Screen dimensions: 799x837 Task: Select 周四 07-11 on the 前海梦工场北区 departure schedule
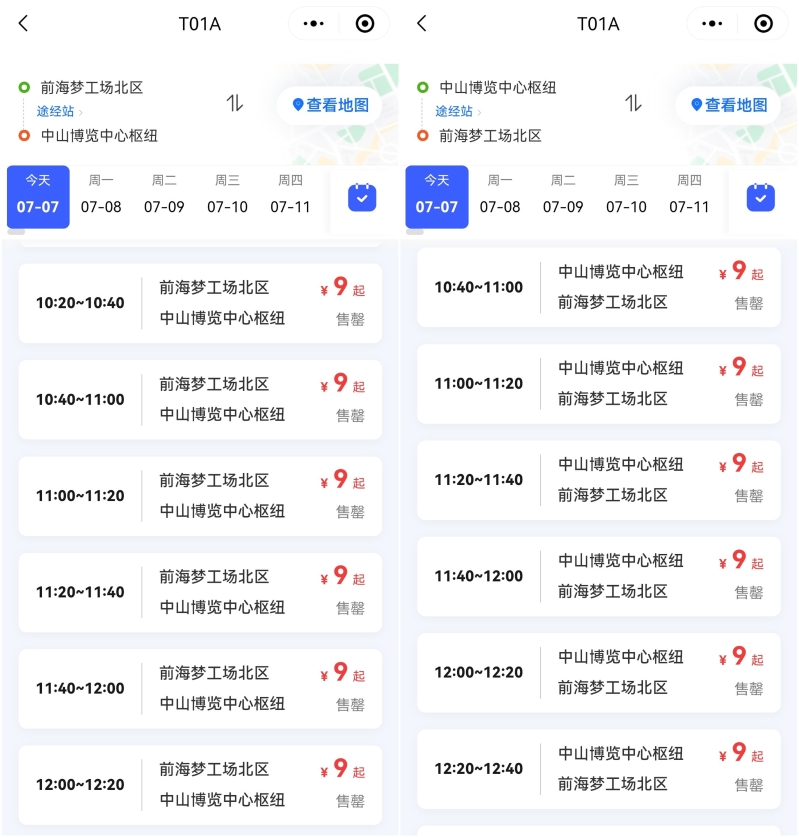pyautogui.click(x=290, y=196)
